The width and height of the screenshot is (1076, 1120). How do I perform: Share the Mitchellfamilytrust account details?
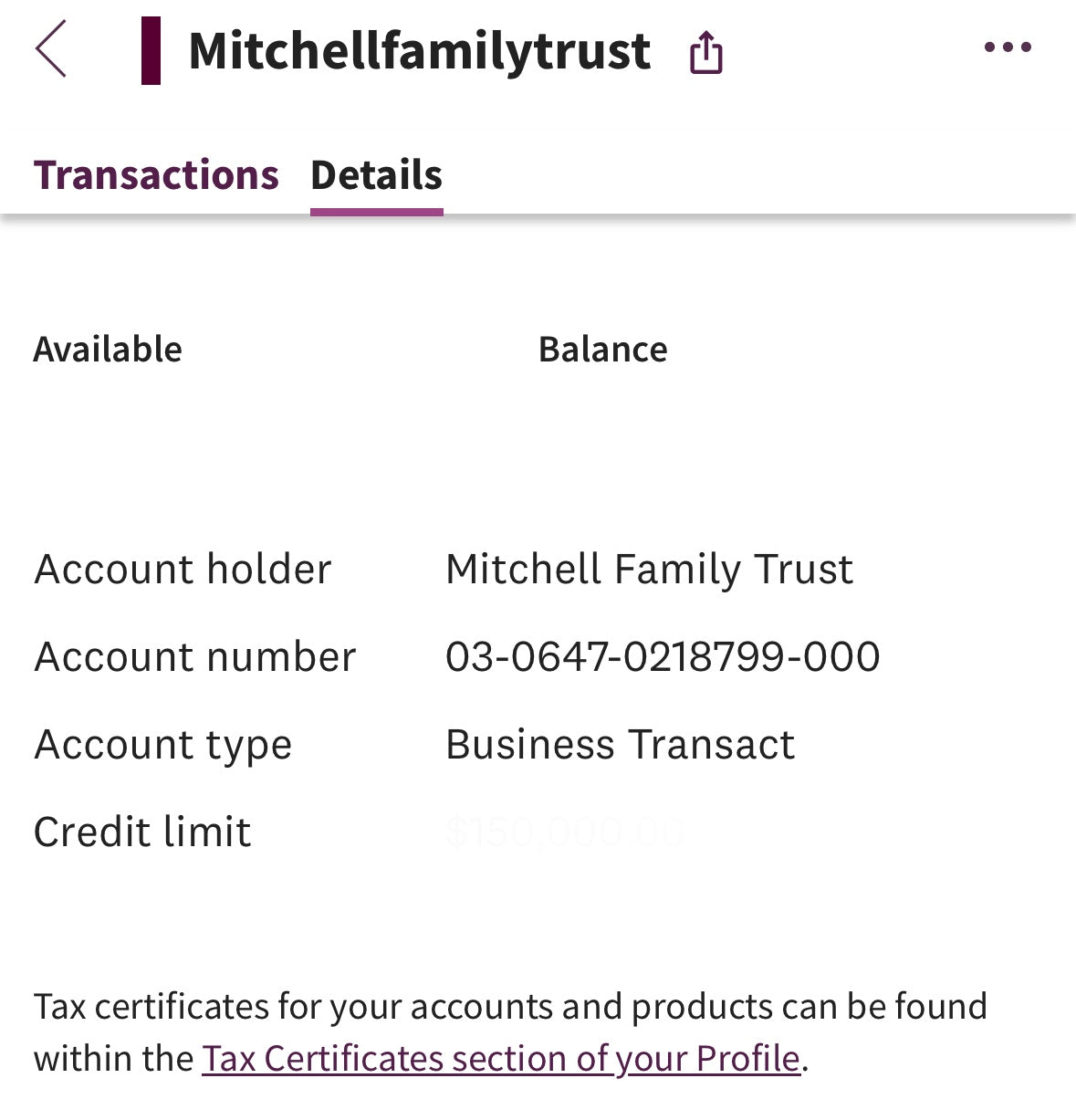tap(705, 52)
